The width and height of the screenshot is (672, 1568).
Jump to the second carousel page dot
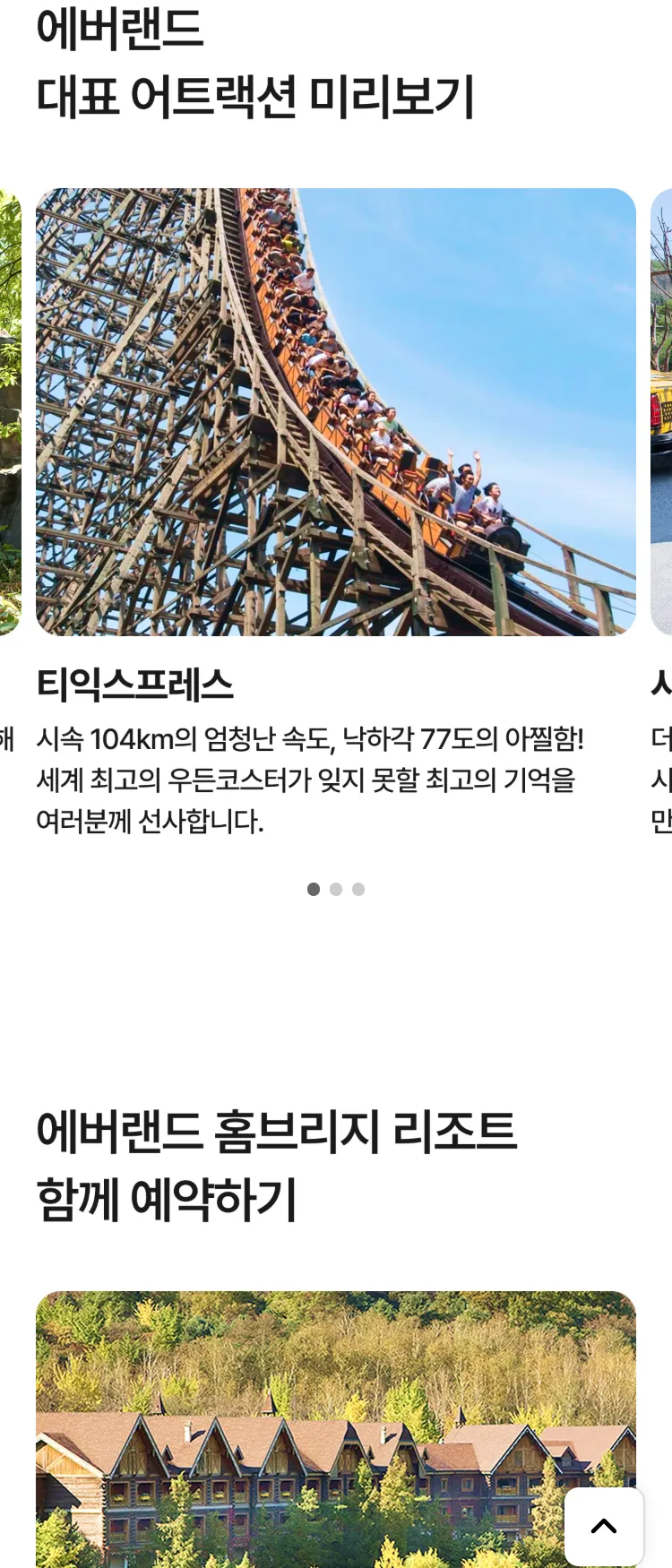pyautogui.click(x=336, y=889)
